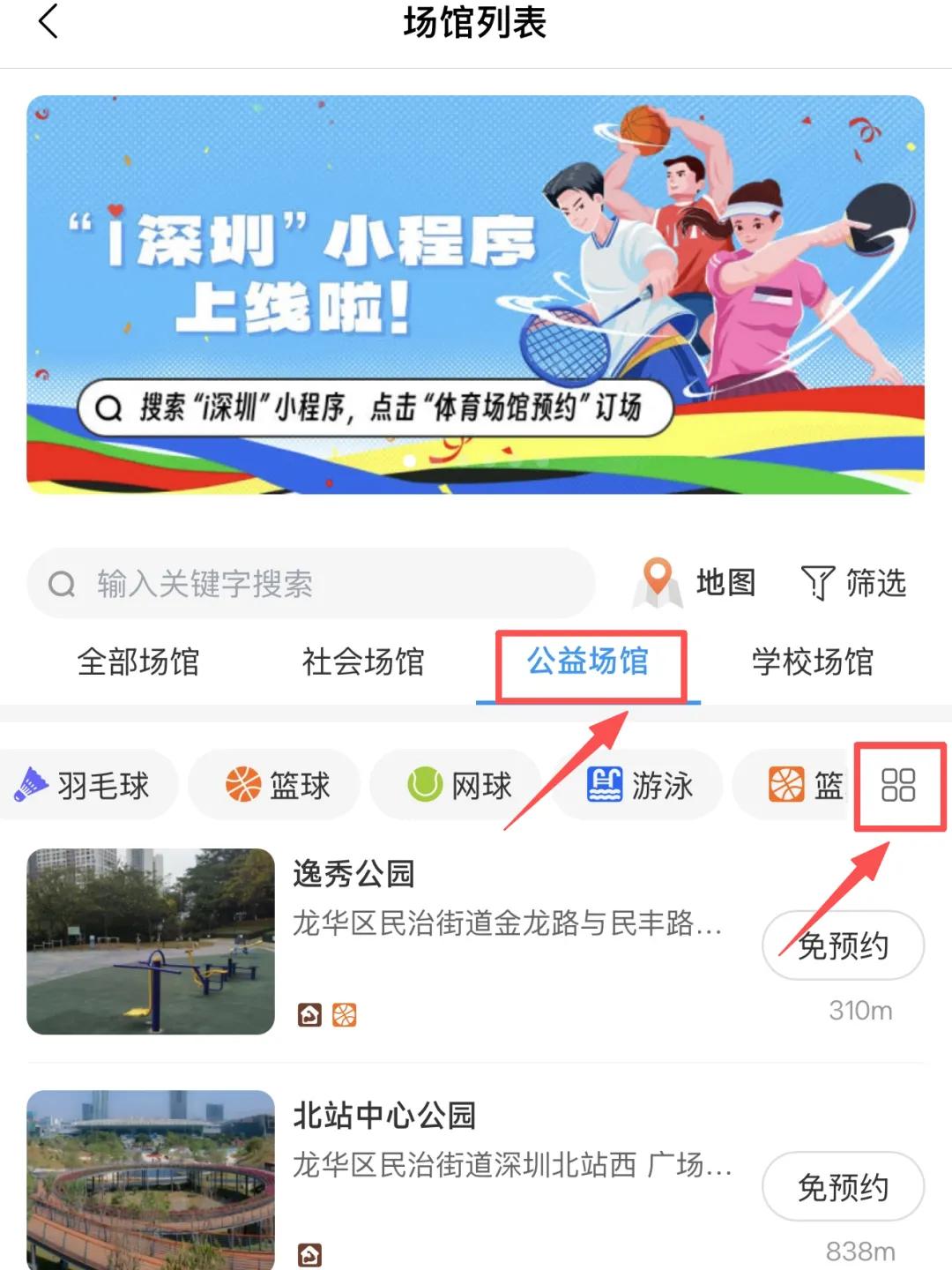Select the 公益场馆 tab

(x=588, y=661)
